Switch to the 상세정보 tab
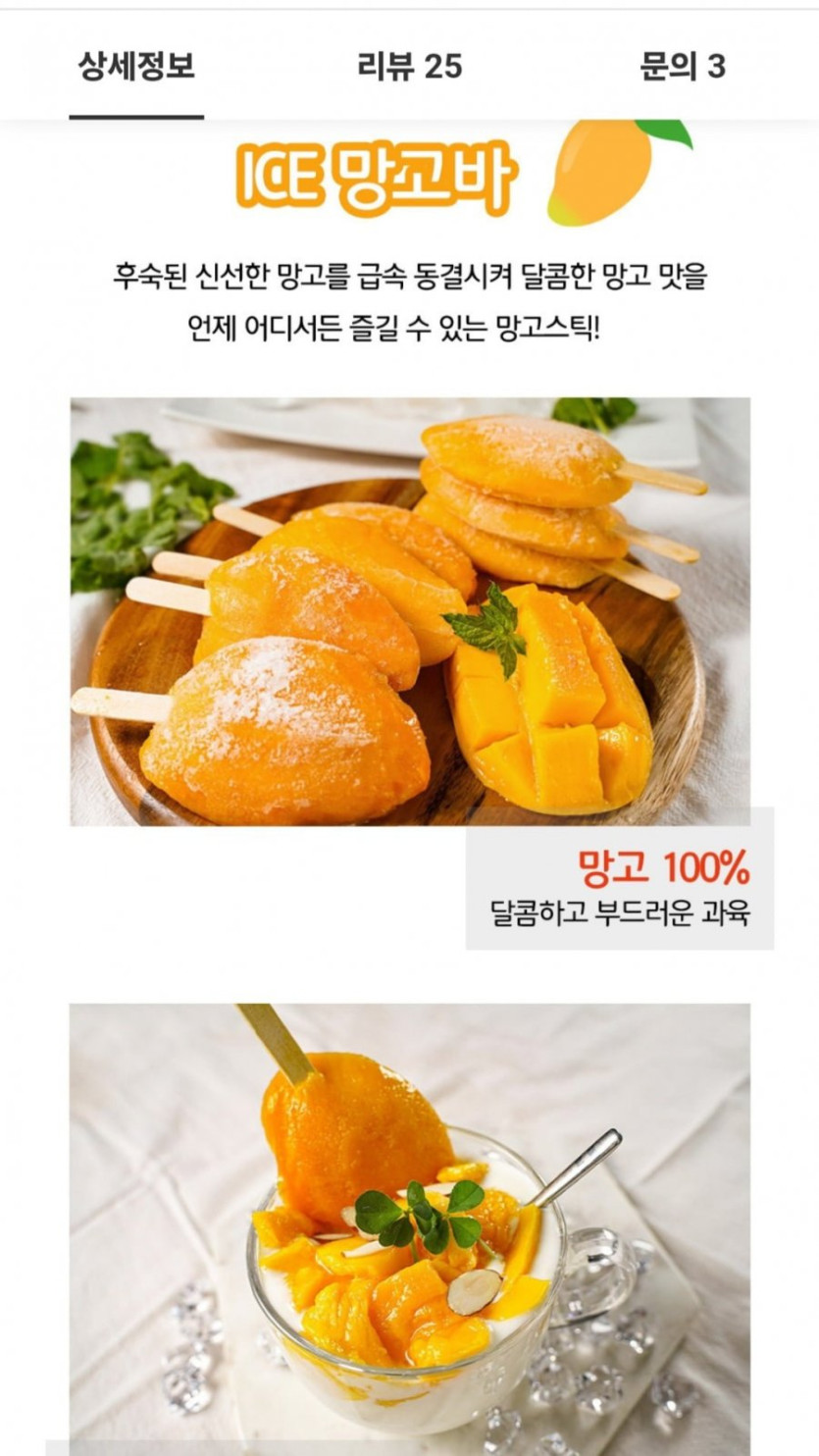Viewport: 819px width, 1456px height. (136, 67)
